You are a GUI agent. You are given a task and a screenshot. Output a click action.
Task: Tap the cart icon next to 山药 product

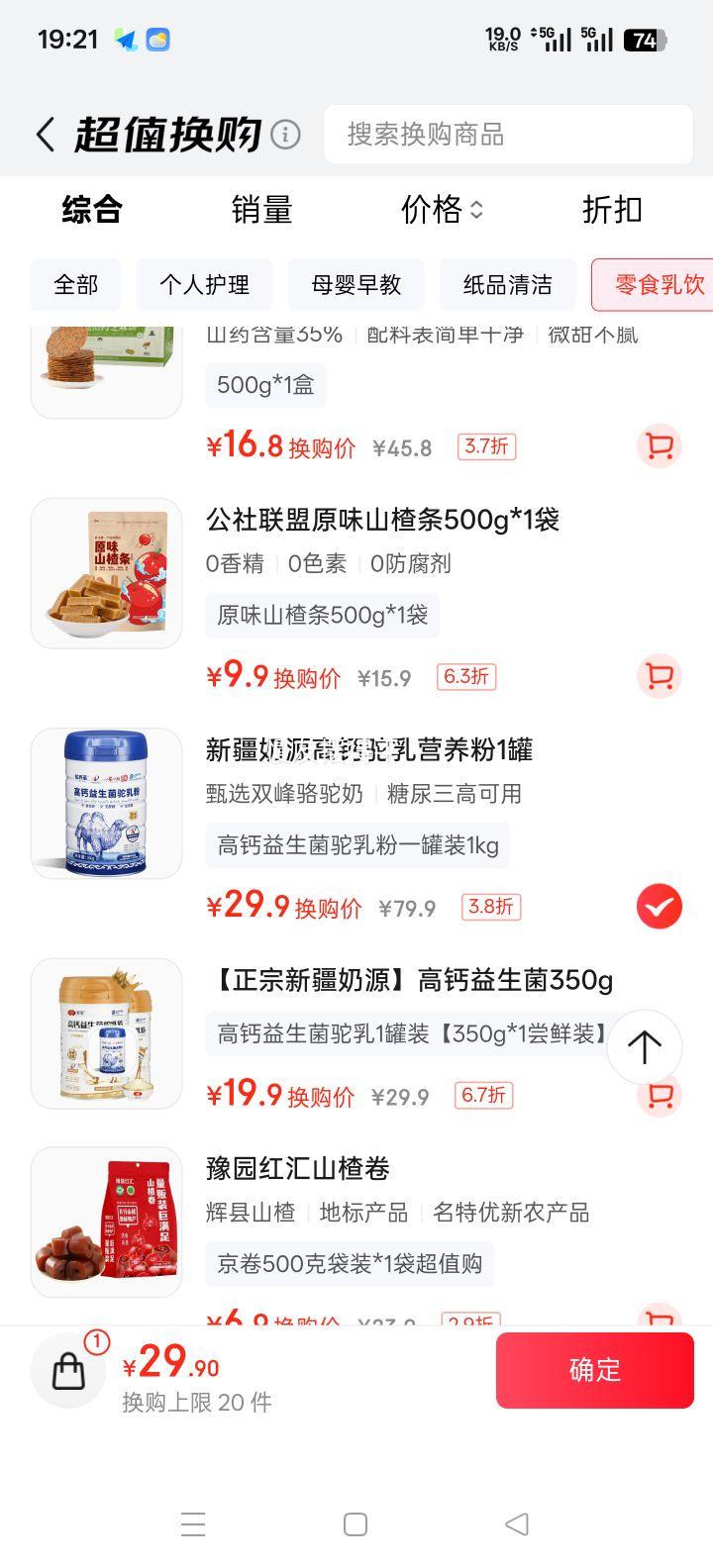click(659, 446)
